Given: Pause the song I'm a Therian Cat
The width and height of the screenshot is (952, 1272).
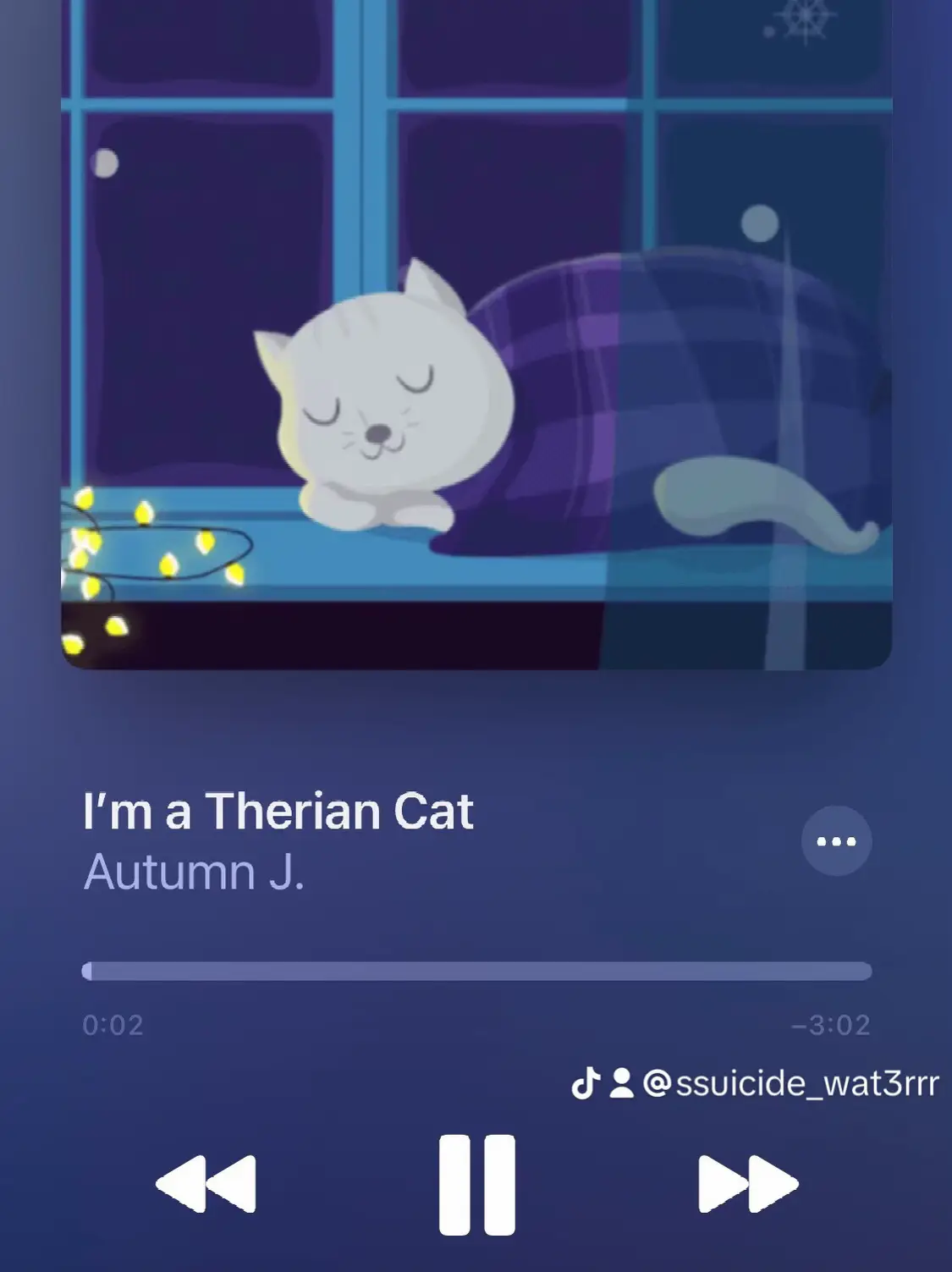Looking at the screenshot, I should point(476,1184).
